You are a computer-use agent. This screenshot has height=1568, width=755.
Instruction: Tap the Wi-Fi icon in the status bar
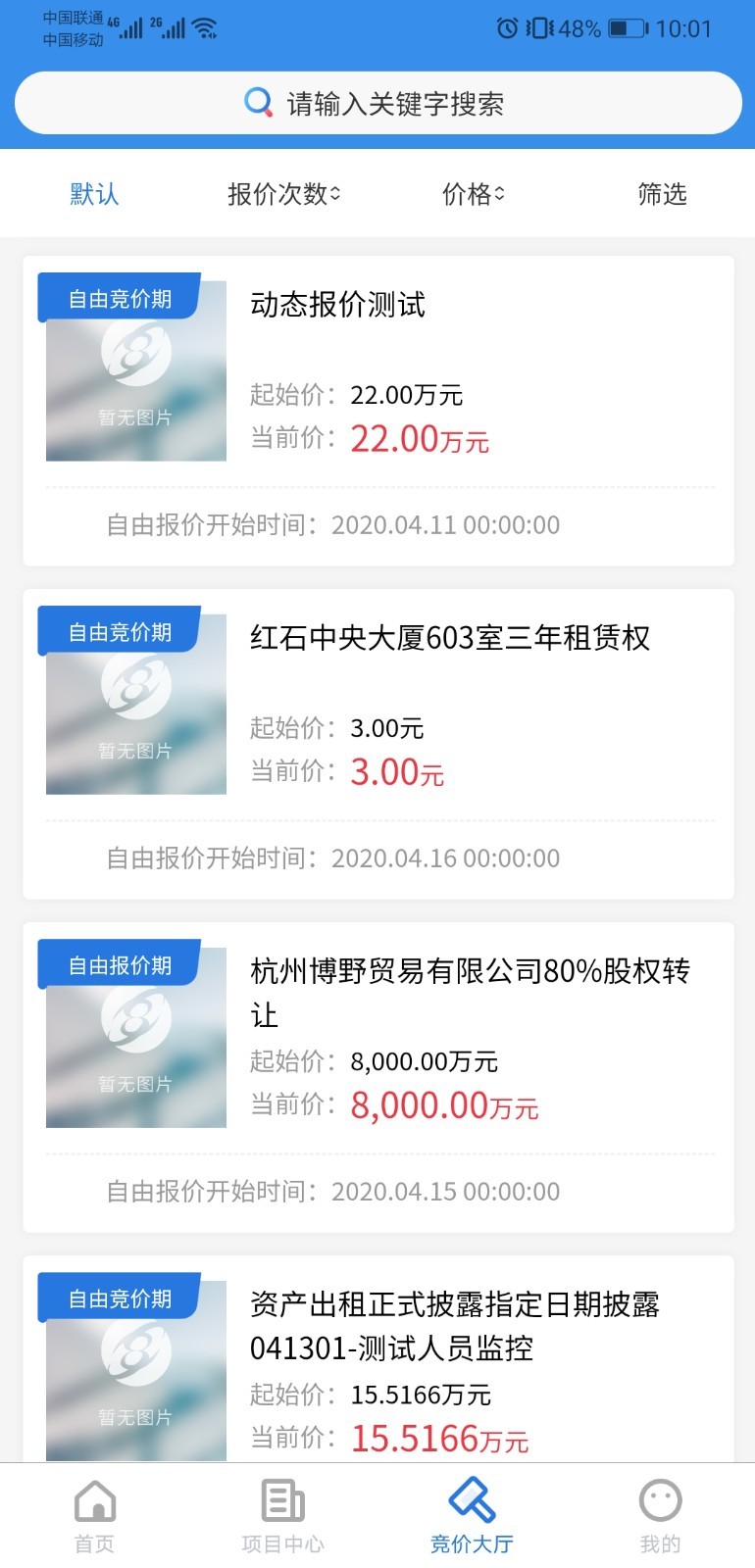point(204,27)
